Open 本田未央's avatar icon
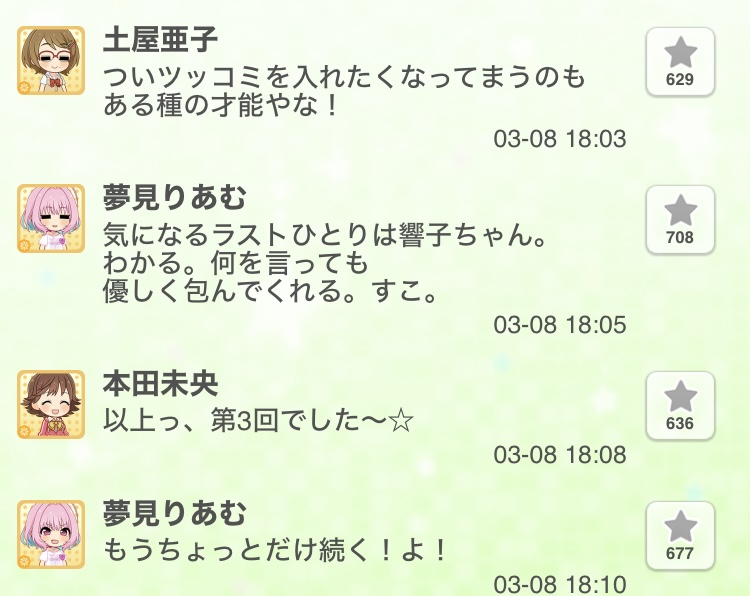The image size is (750, 596). 51,404
